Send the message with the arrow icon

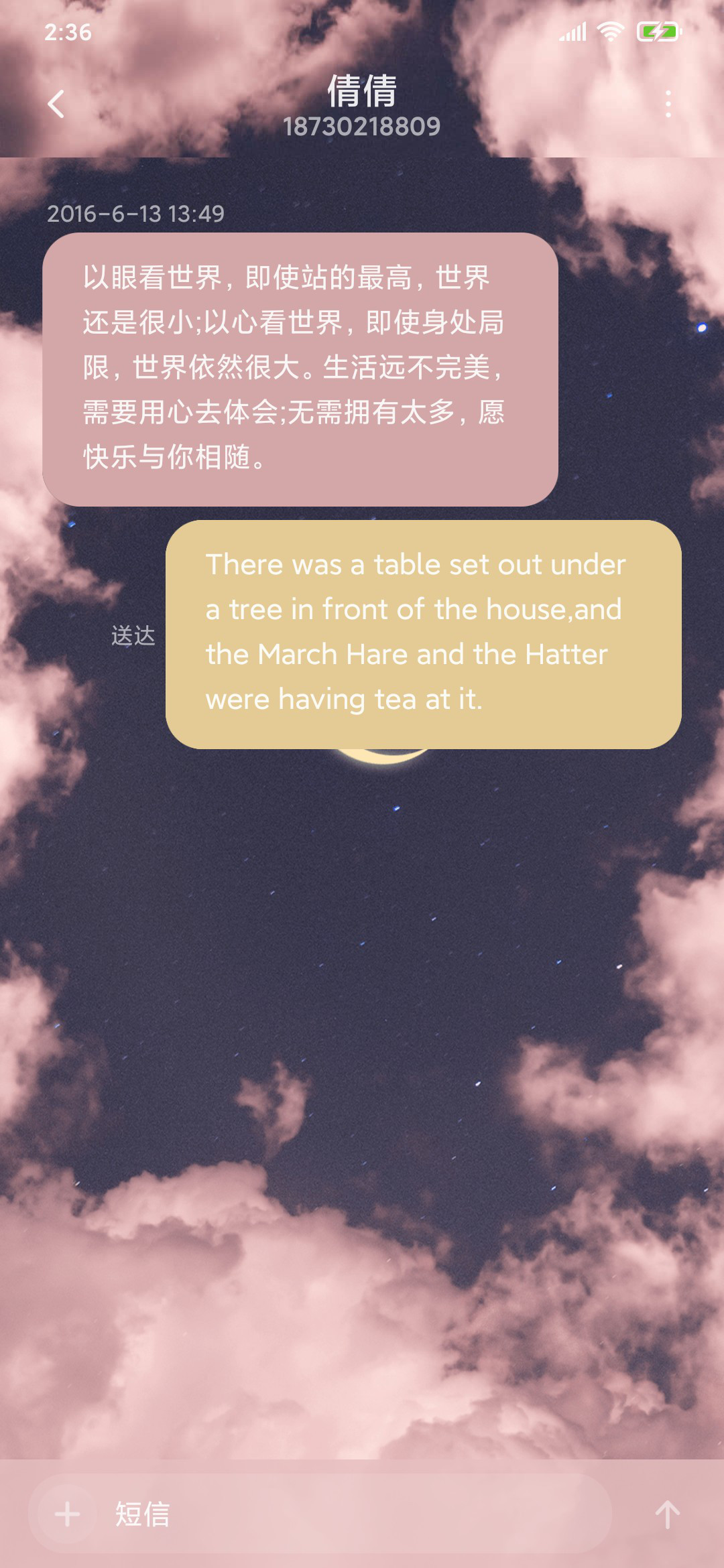coord(667,1514)
